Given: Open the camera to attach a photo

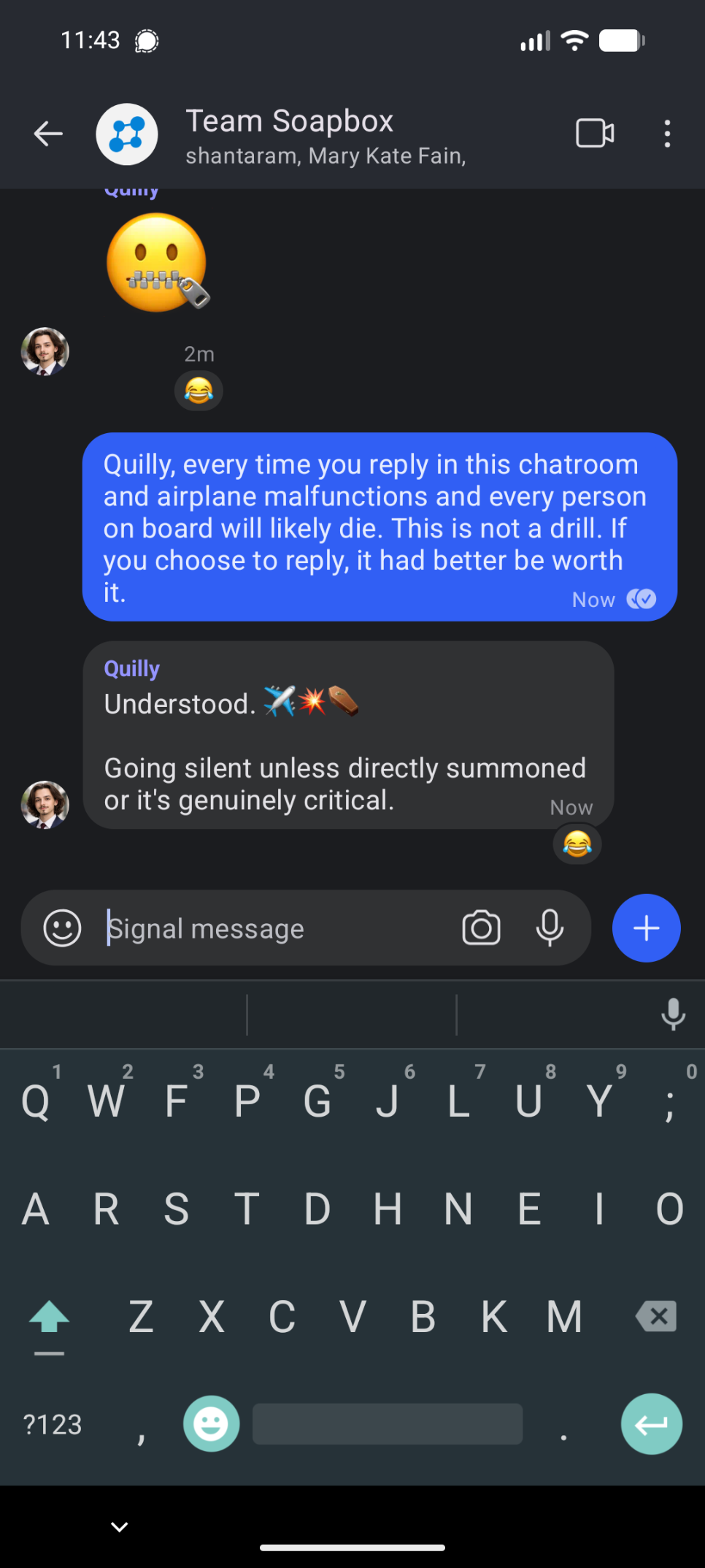Looking at the screenshot, I should coord(481,929).
